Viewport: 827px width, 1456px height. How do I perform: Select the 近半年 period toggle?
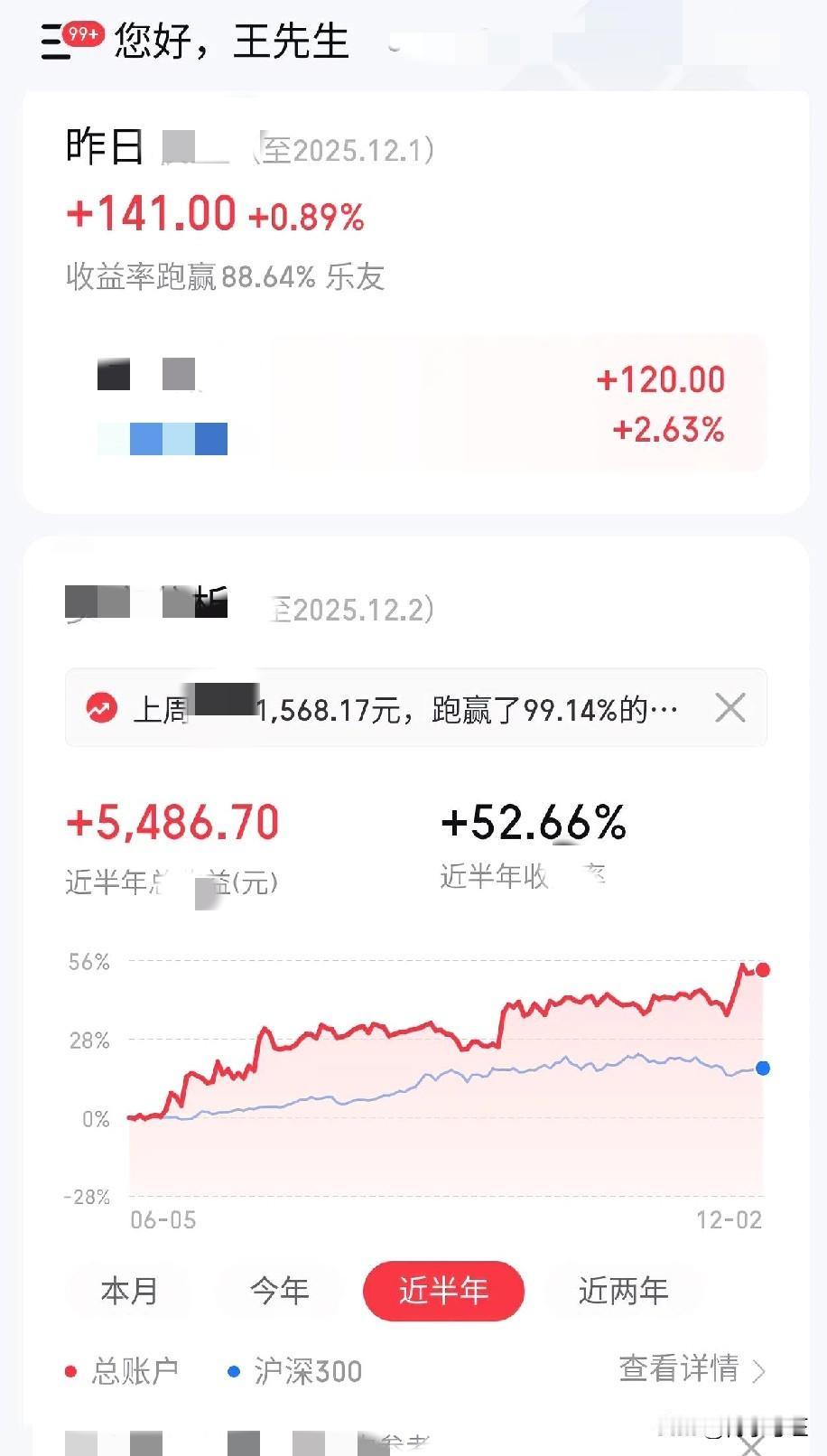click(442, 1292)
